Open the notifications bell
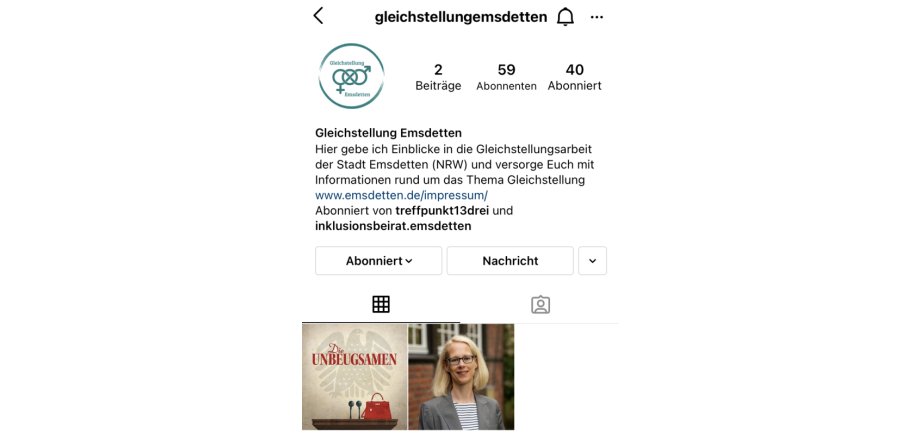This screenshot has width=920, height=438. [565, 17]
